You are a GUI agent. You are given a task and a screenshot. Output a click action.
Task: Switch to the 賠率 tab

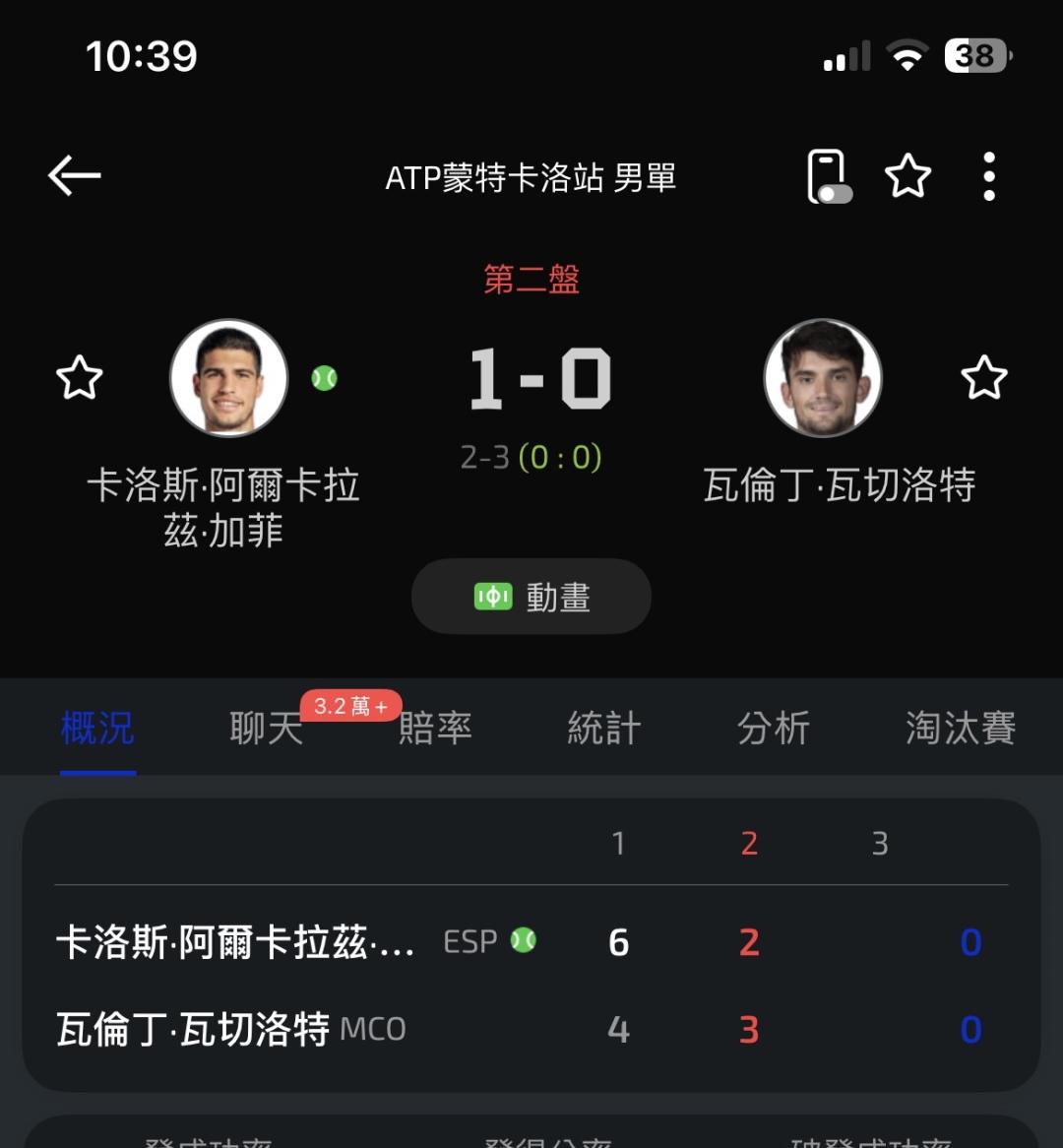pyautogui.click(x=435, y=729)
